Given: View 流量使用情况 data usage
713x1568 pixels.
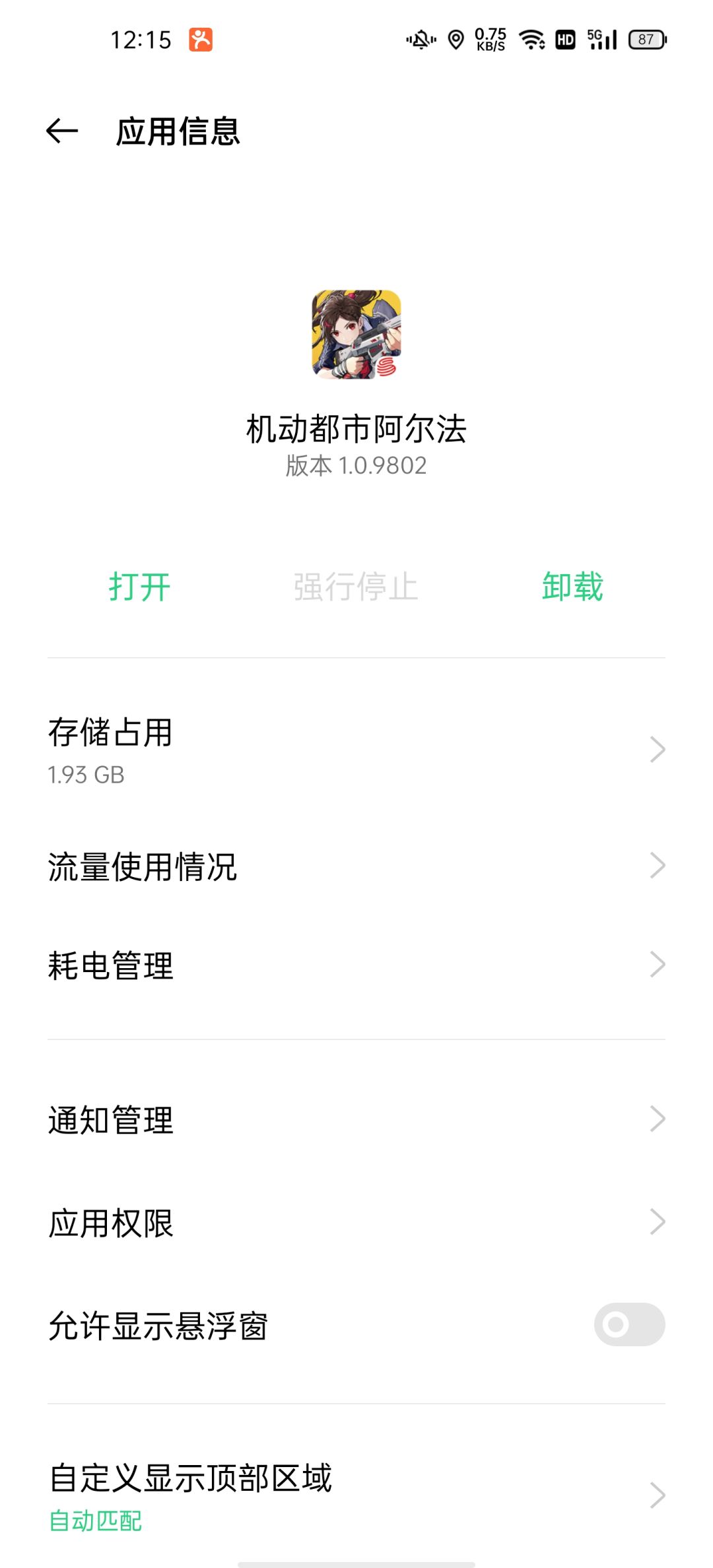Looking at the screenshot, I should tap(356, 866).
